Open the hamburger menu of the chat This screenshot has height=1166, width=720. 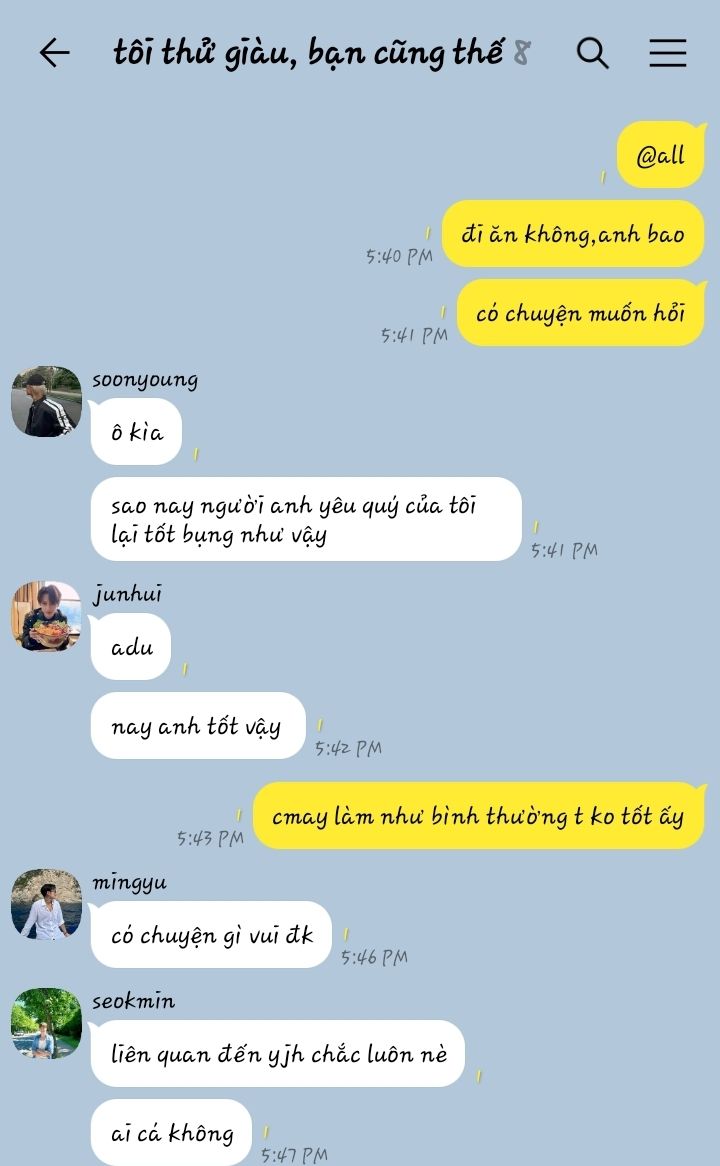click(667, 53)
